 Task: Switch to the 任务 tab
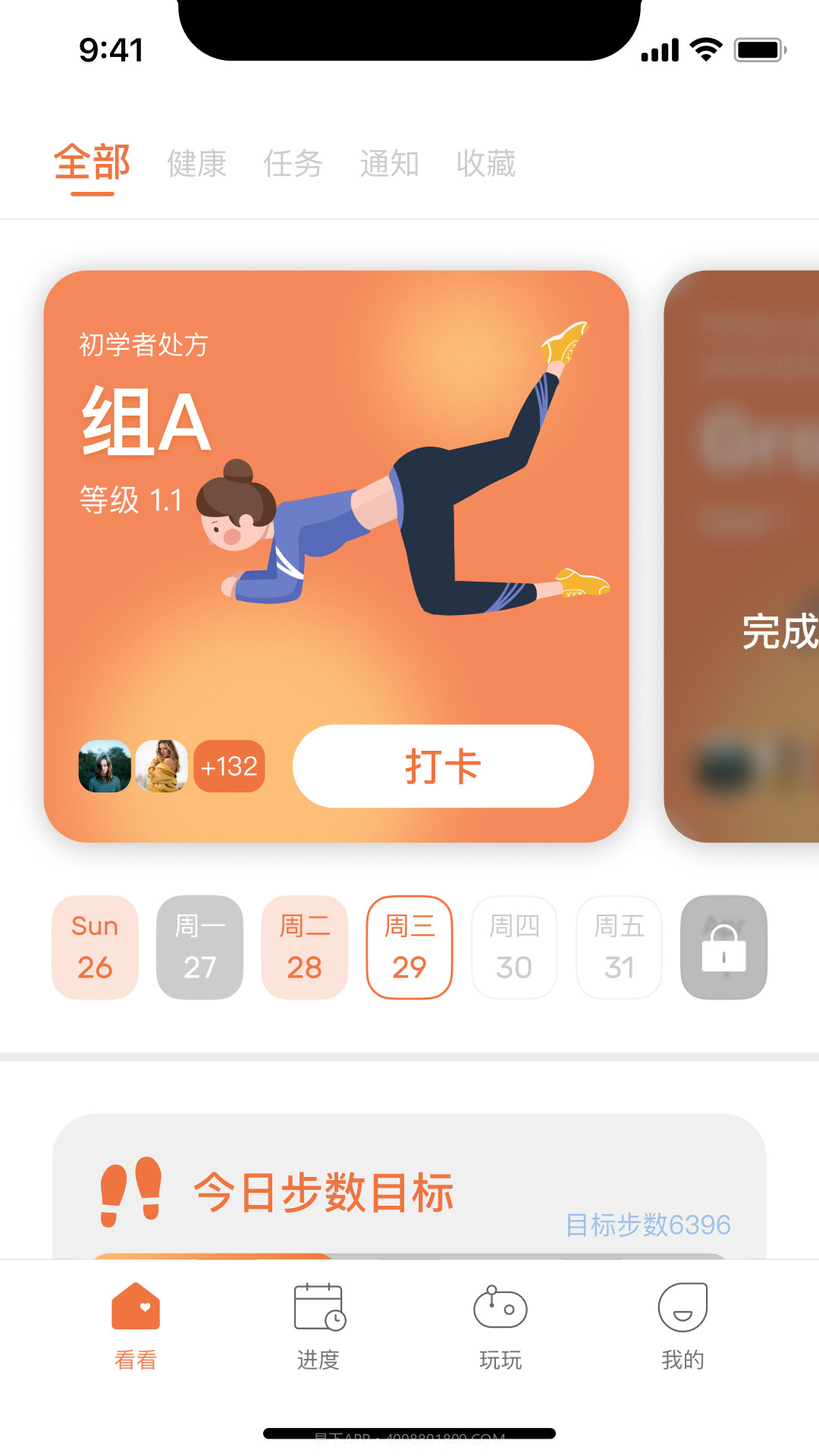(x=294, y=165)
